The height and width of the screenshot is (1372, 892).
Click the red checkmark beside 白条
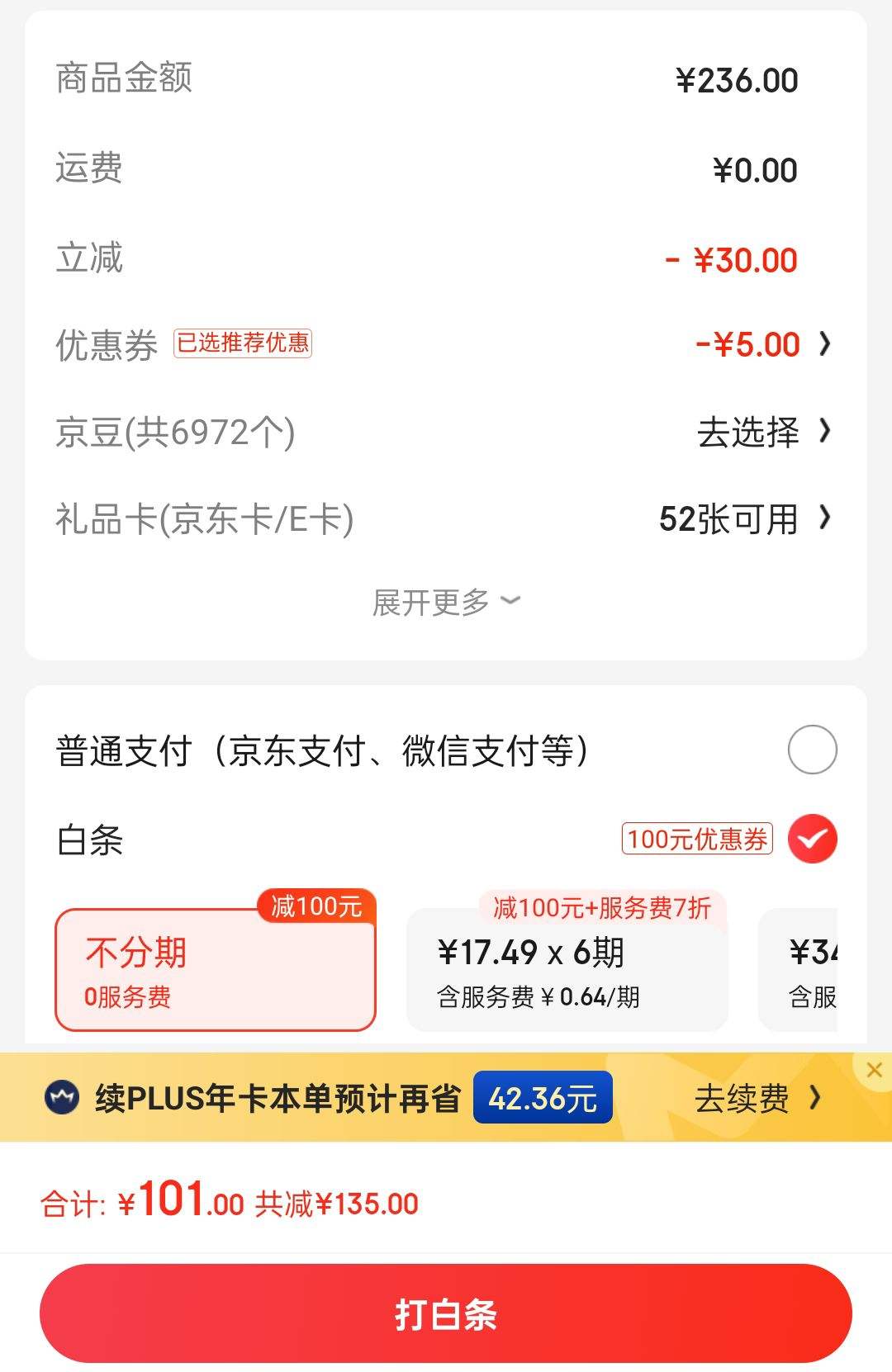click(x=812, y=839)
